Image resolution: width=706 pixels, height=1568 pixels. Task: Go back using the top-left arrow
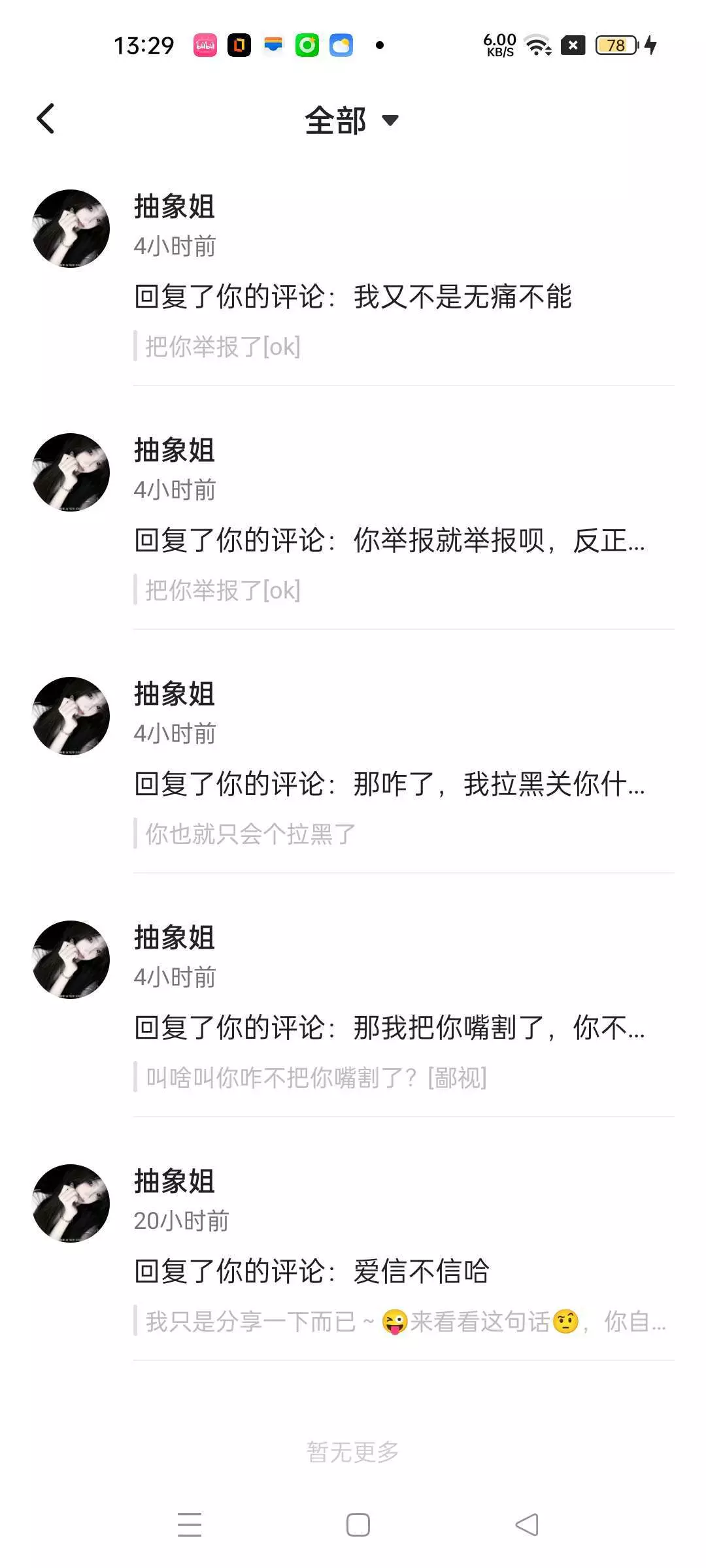pos(45,119)
